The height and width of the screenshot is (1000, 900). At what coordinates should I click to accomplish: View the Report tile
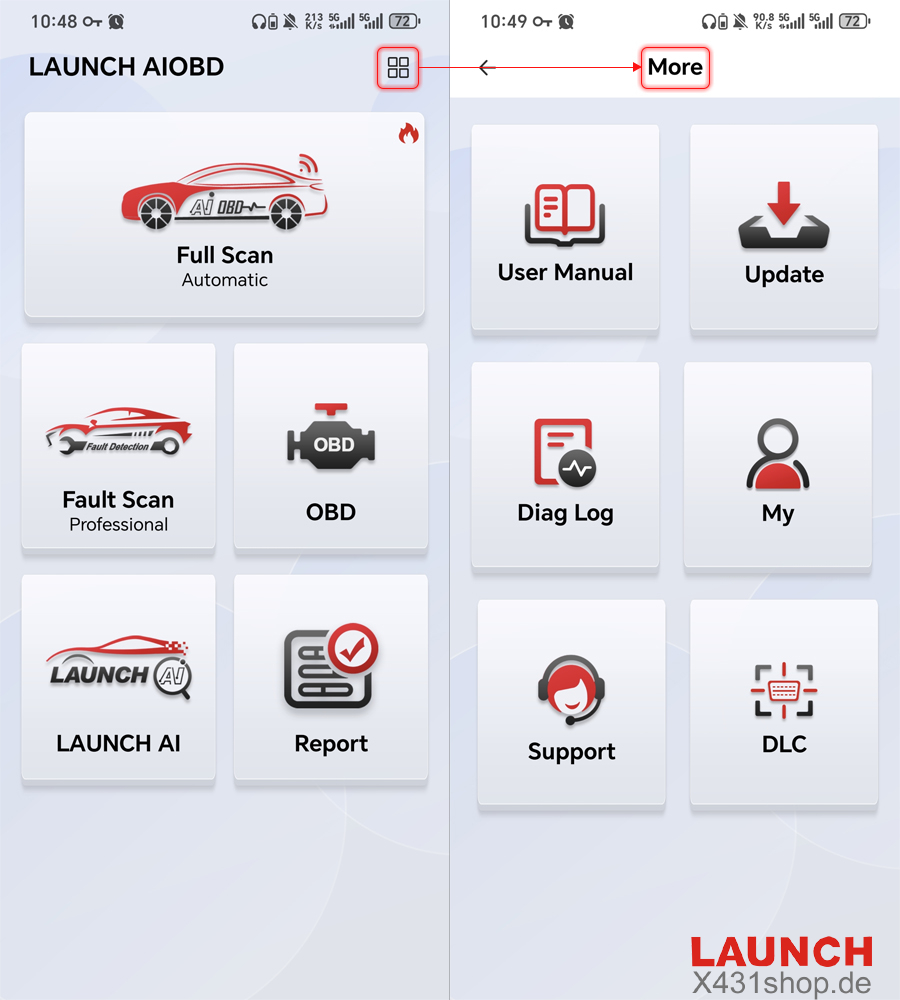pos(331,678)
